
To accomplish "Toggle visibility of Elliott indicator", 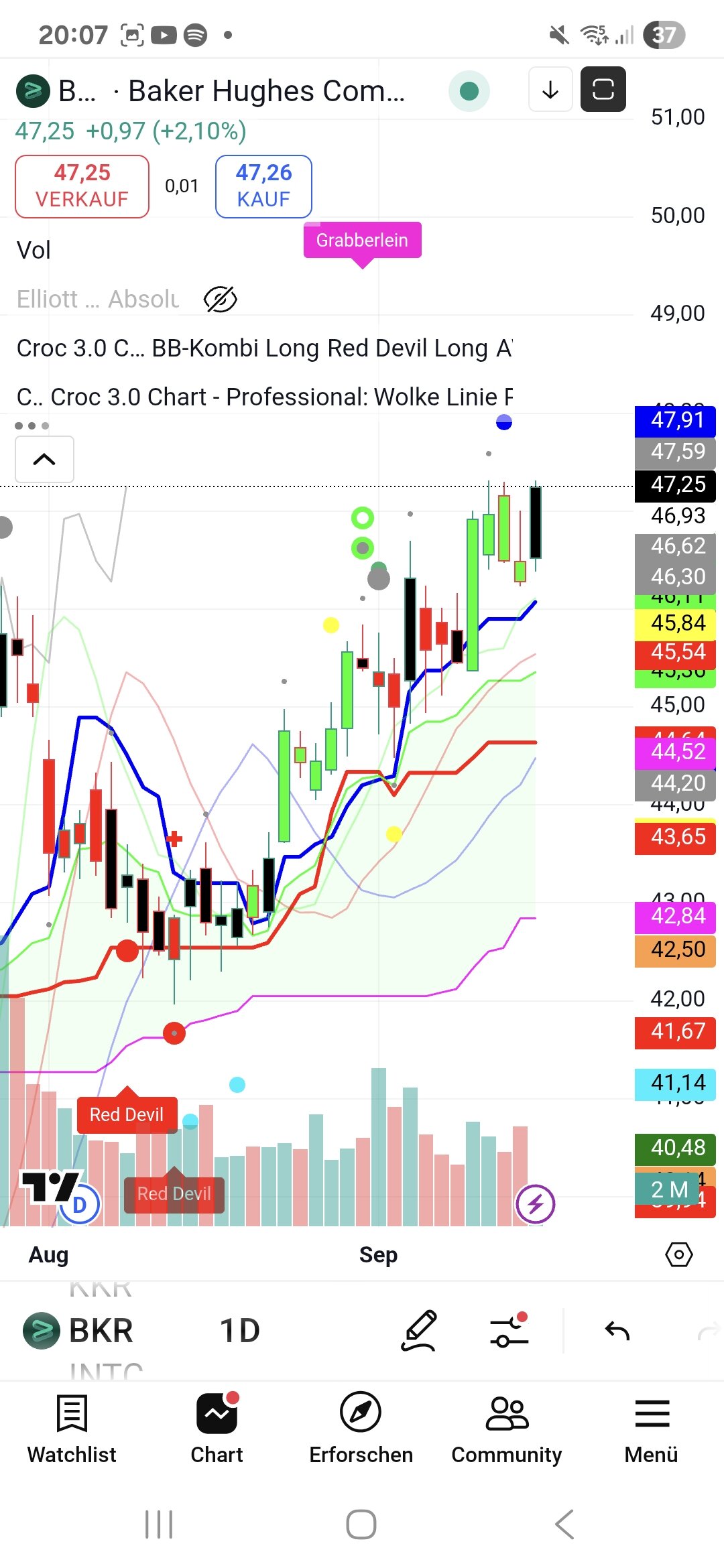I will coord(220,300).
